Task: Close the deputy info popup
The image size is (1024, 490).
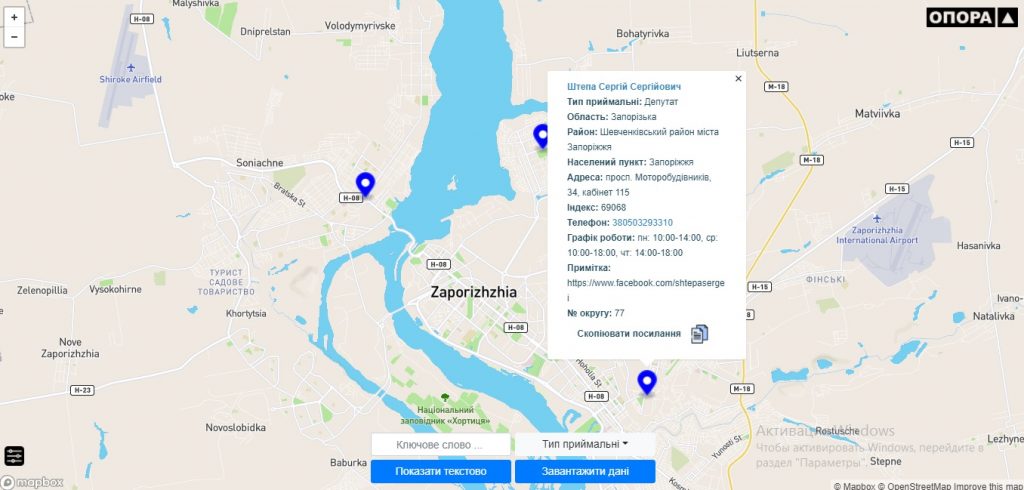Action: [739, 78]
